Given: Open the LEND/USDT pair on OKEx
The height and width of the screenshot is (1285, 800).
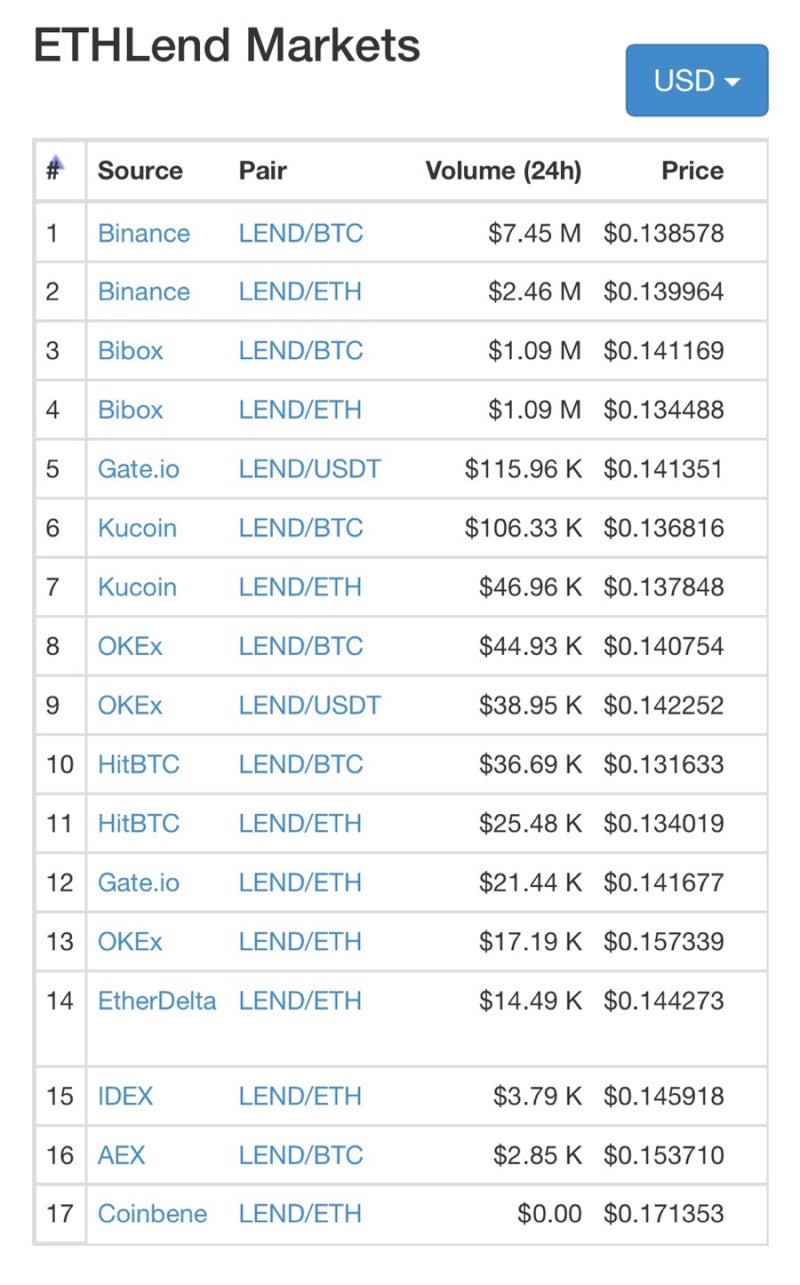Looking at the screenshot, I should [x=308, y=705].
